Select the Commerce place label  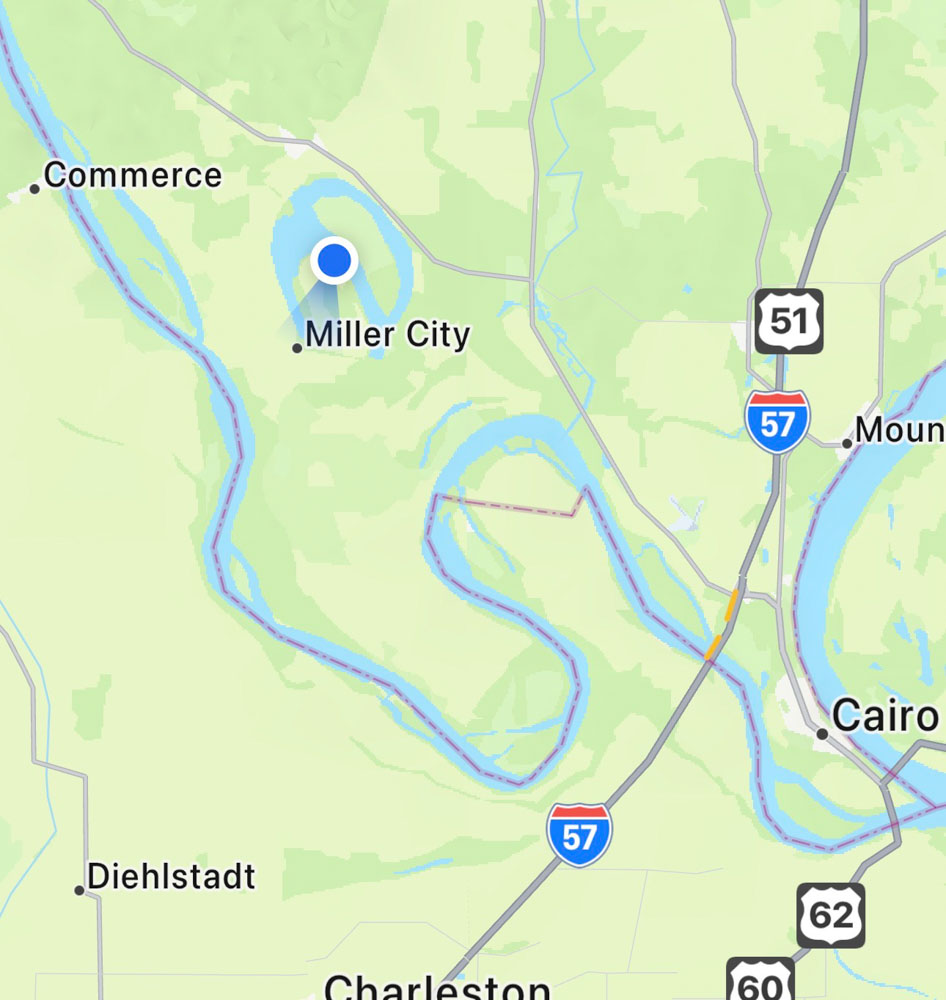(x=132, y=175)
